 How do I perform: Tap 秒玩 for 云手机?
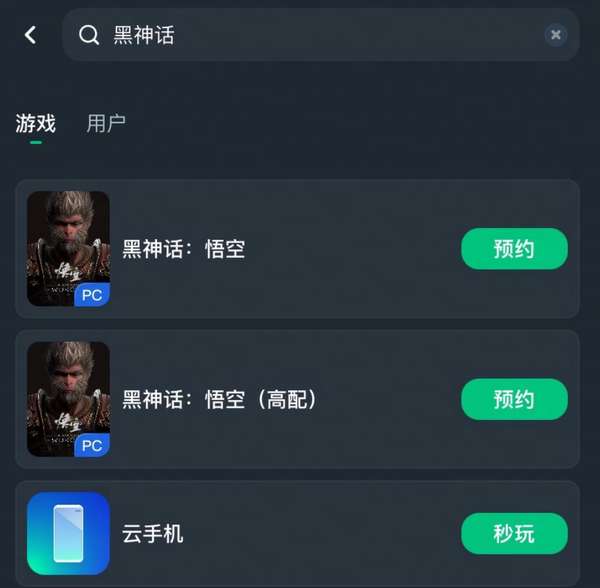pyautogui.click(x=514, y=533)
